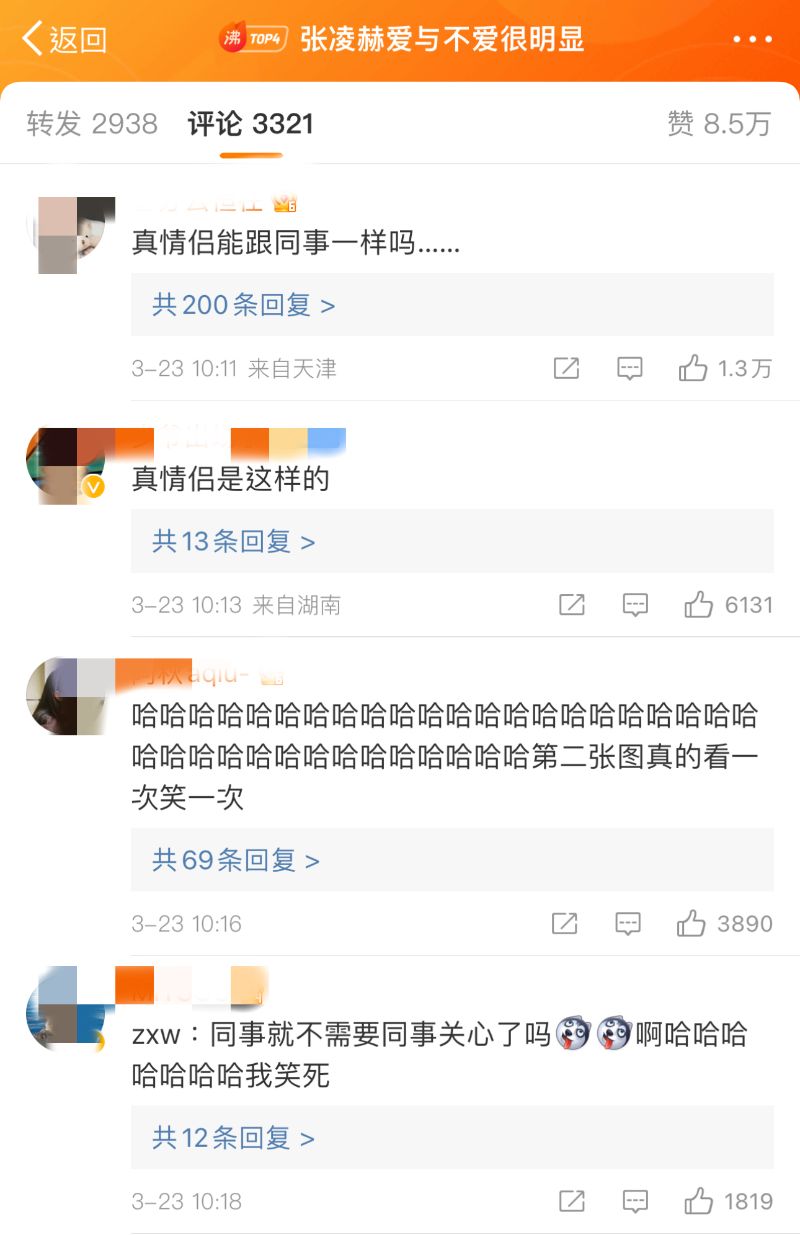Expand the 共12条回复 replies
This screenshot has width=800, height=1235.
tap(233, 1138)
